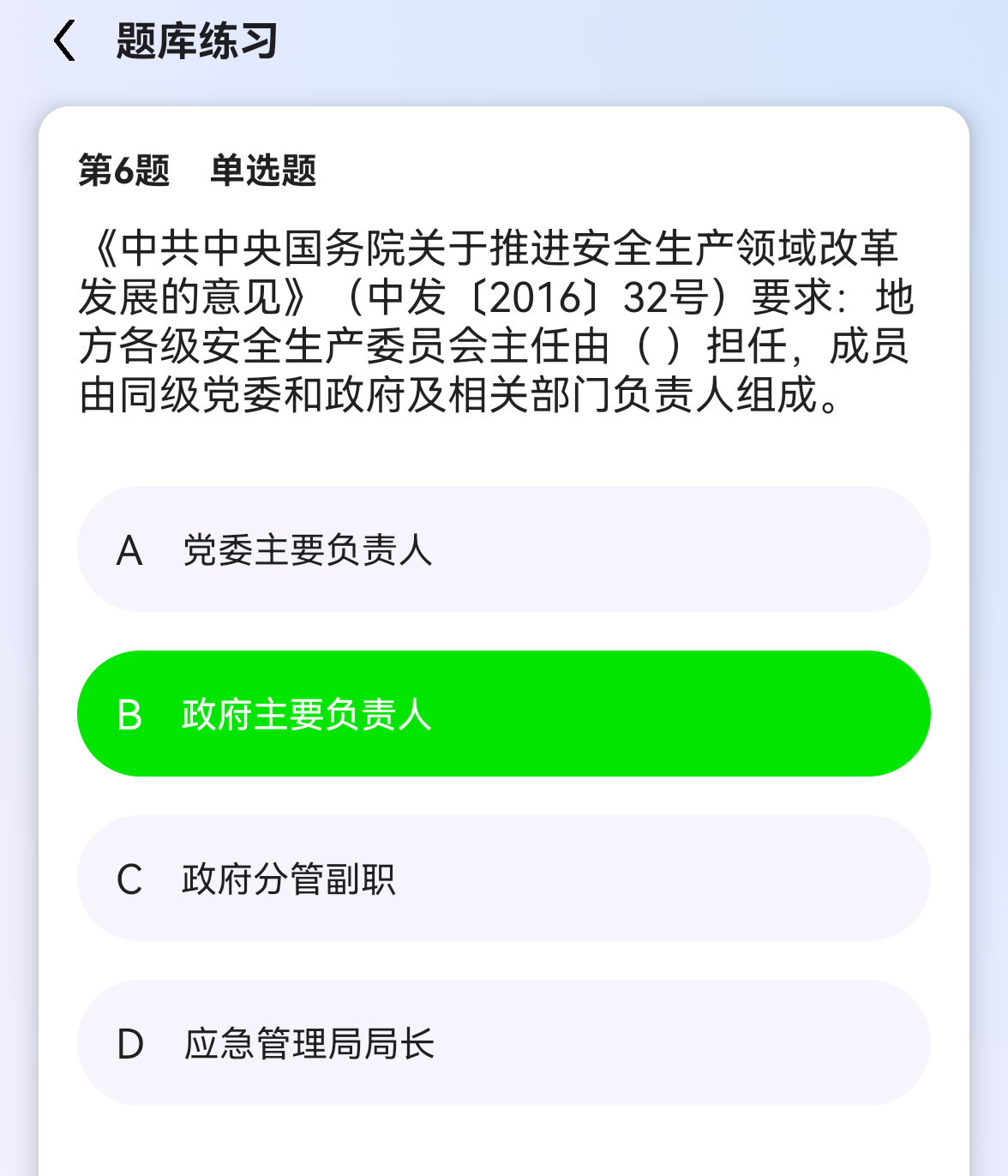
Task: Click the answer text 党委主要负责人
Action: pyautogui.click(x=305, y=549)
